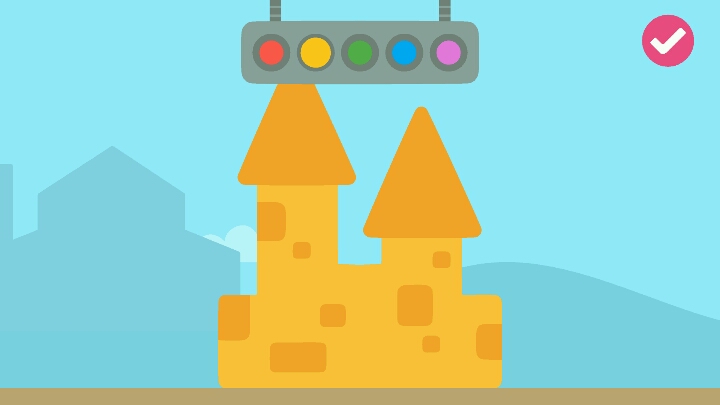Viewport: 720px width, 405px height.
Task: Choose the pink color swatch
Action: 448,52
